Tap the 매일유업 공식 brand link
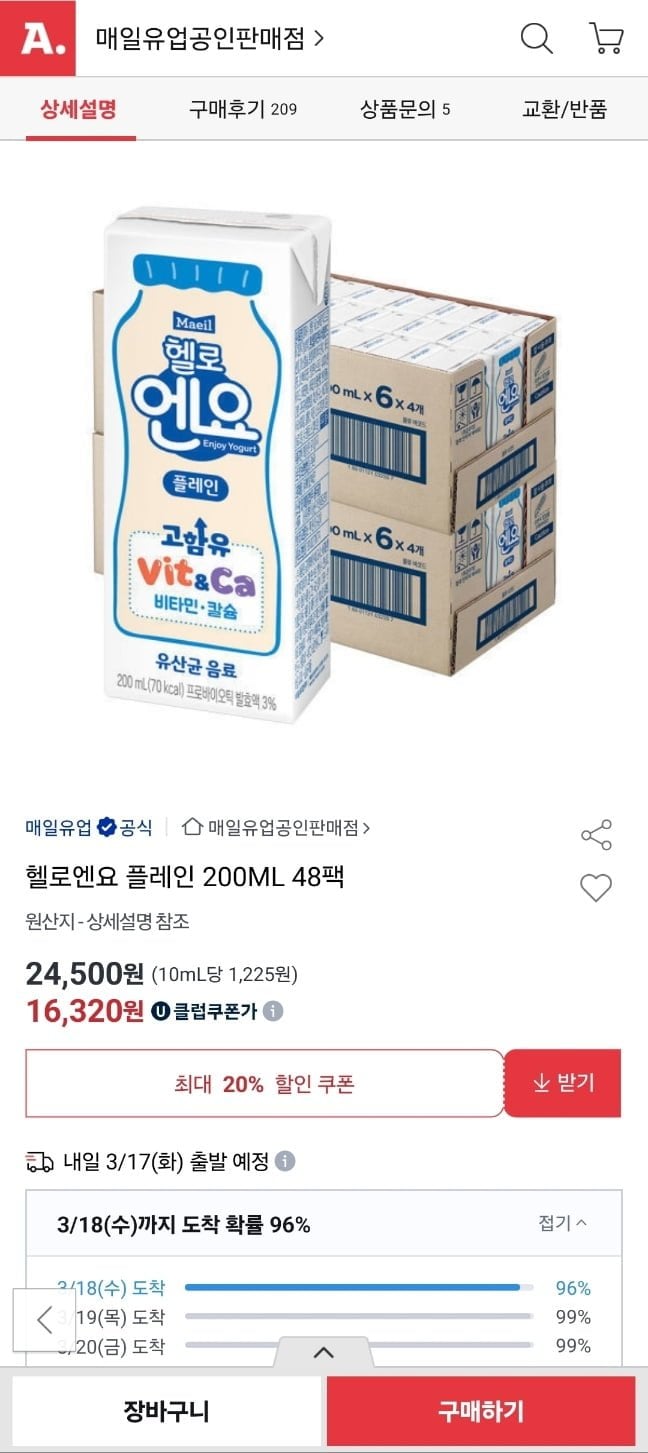Screen dimensions: 648x1453 click(89, 827)
